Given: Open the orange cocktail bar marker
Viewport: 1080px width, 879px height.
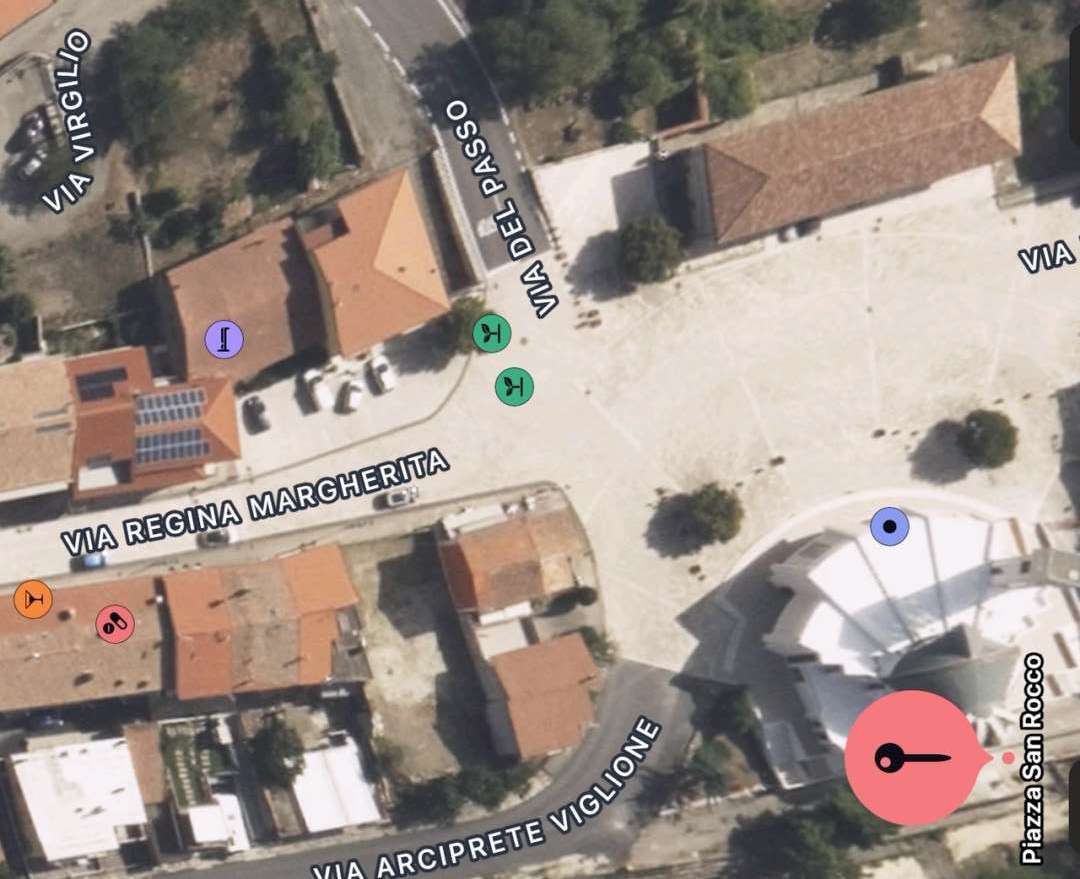Looking at the screenshot, I should (x=33, y=600).
